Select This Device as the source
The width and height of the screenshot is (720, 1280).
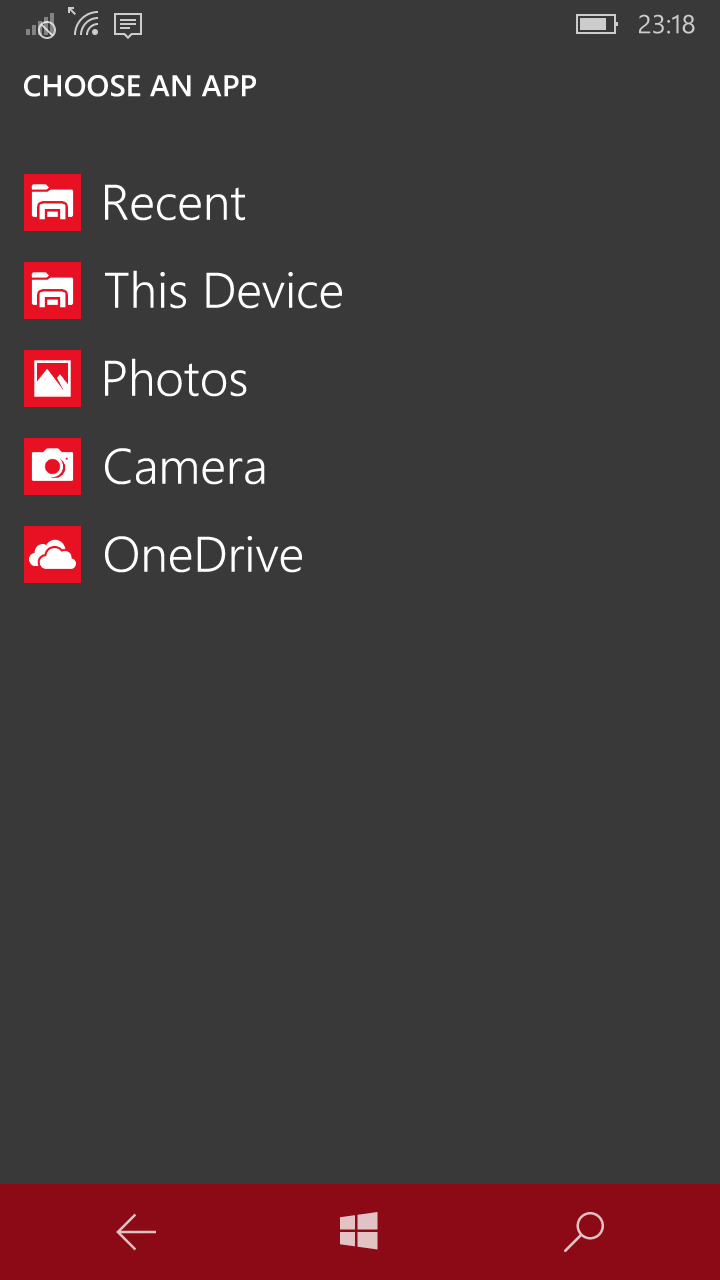(184, 291)
